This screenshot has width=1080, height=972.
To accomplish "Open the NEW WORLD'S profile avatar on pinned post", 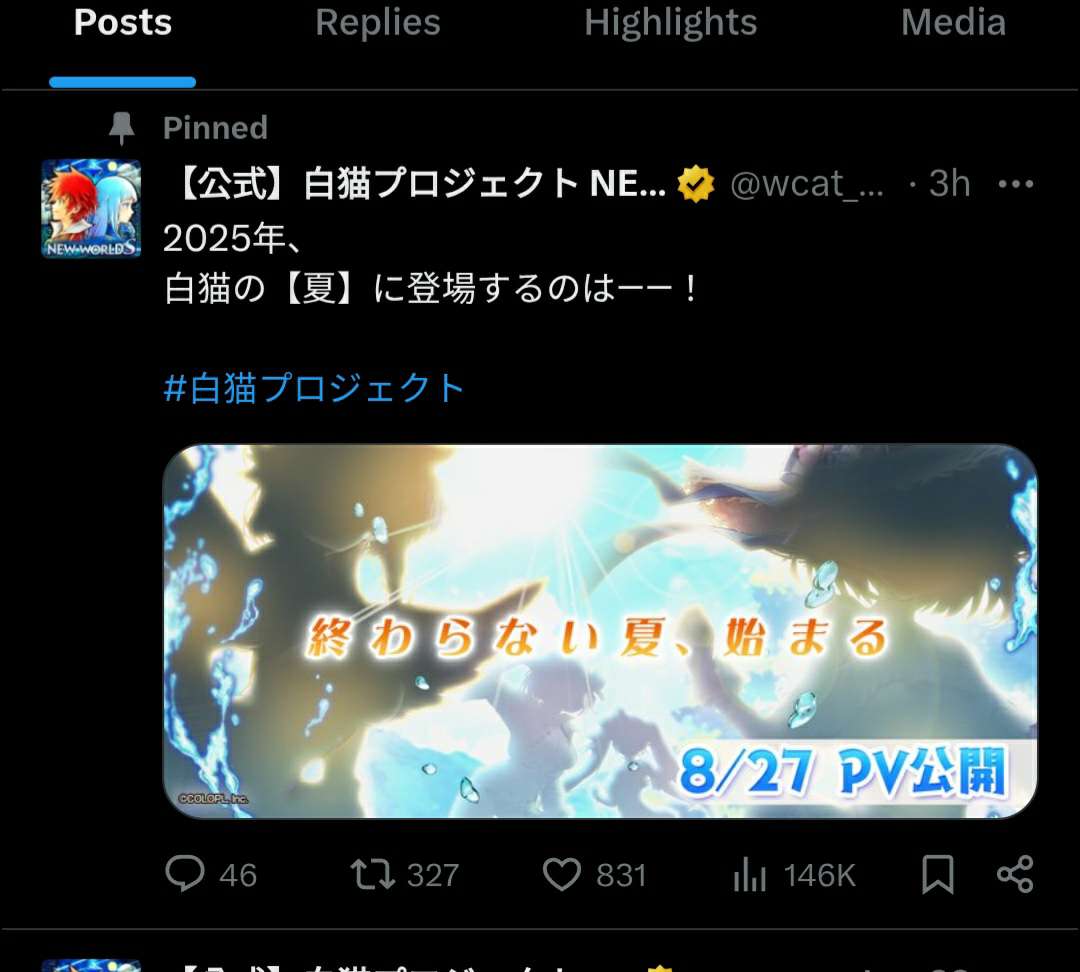I will click(91, 208).
